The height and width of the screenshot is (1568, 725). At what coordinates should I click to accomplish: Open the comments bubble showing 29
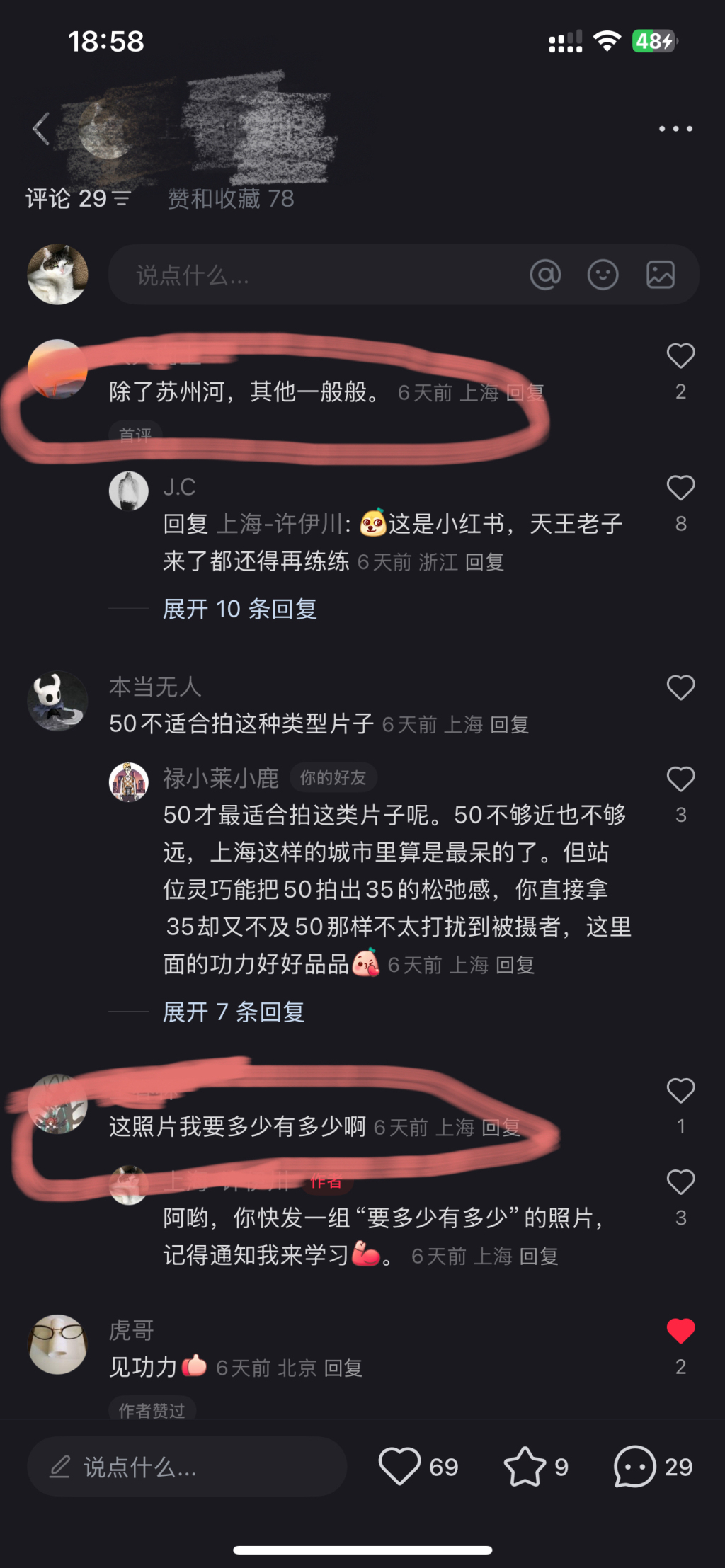click(634, 1467)
